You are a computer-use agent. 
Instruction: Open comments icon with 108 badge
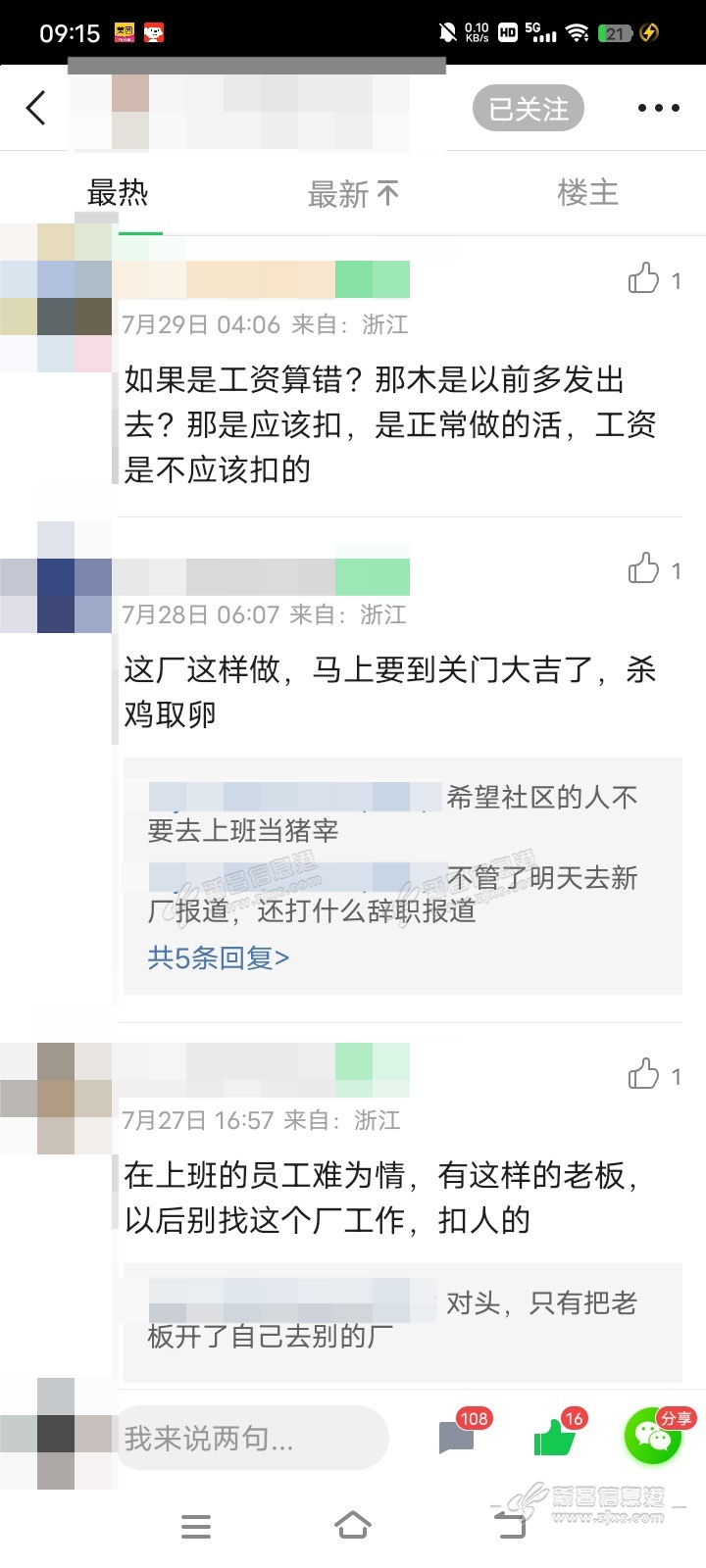click(x=457, y=1438)
